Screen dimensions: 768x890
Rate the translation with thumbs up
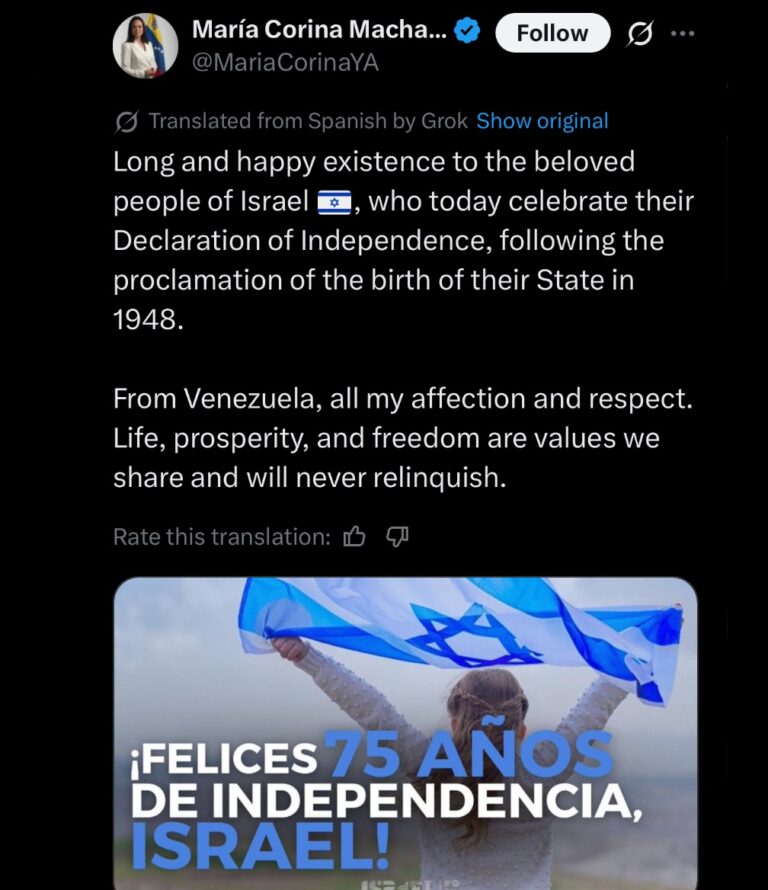(x=354, y=537)
